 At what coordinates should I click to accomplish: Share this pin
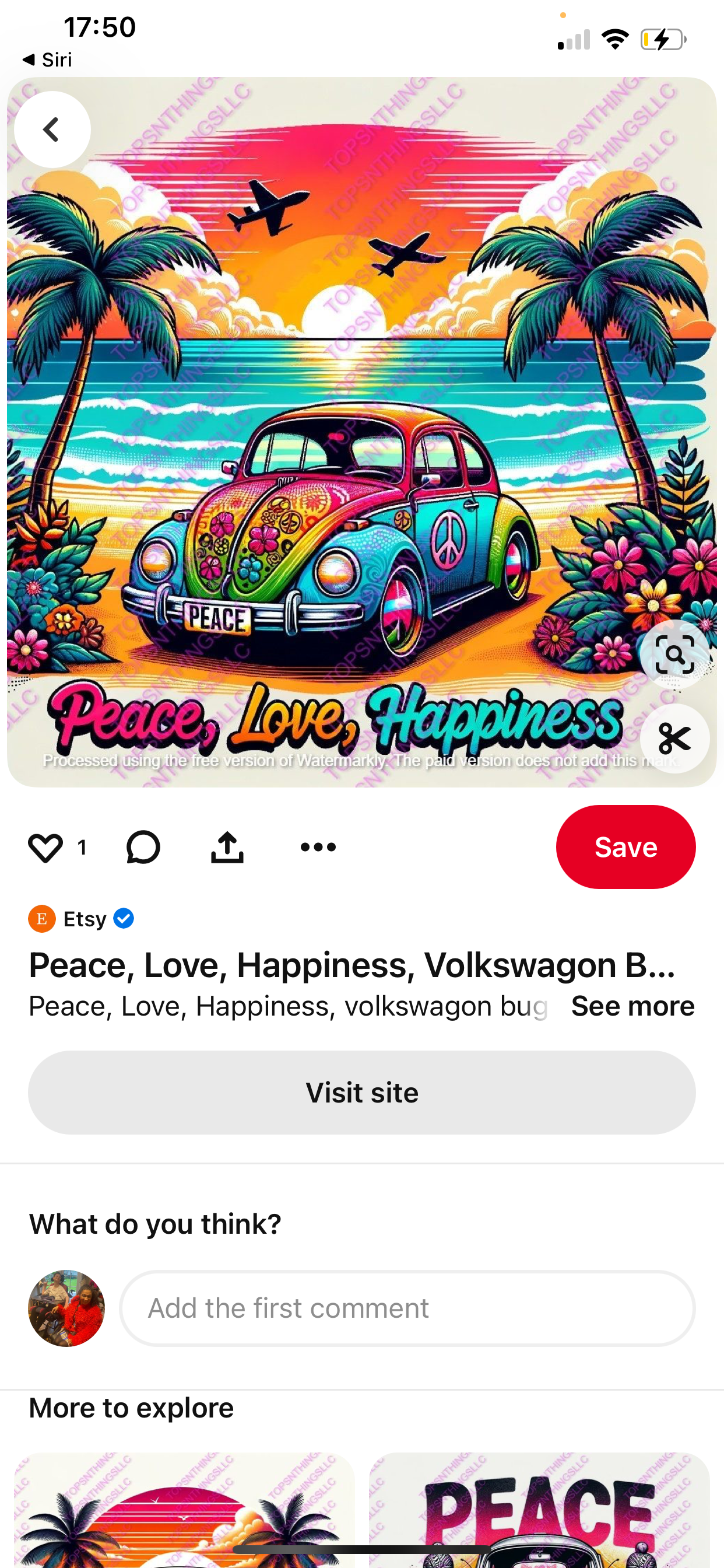227,846
